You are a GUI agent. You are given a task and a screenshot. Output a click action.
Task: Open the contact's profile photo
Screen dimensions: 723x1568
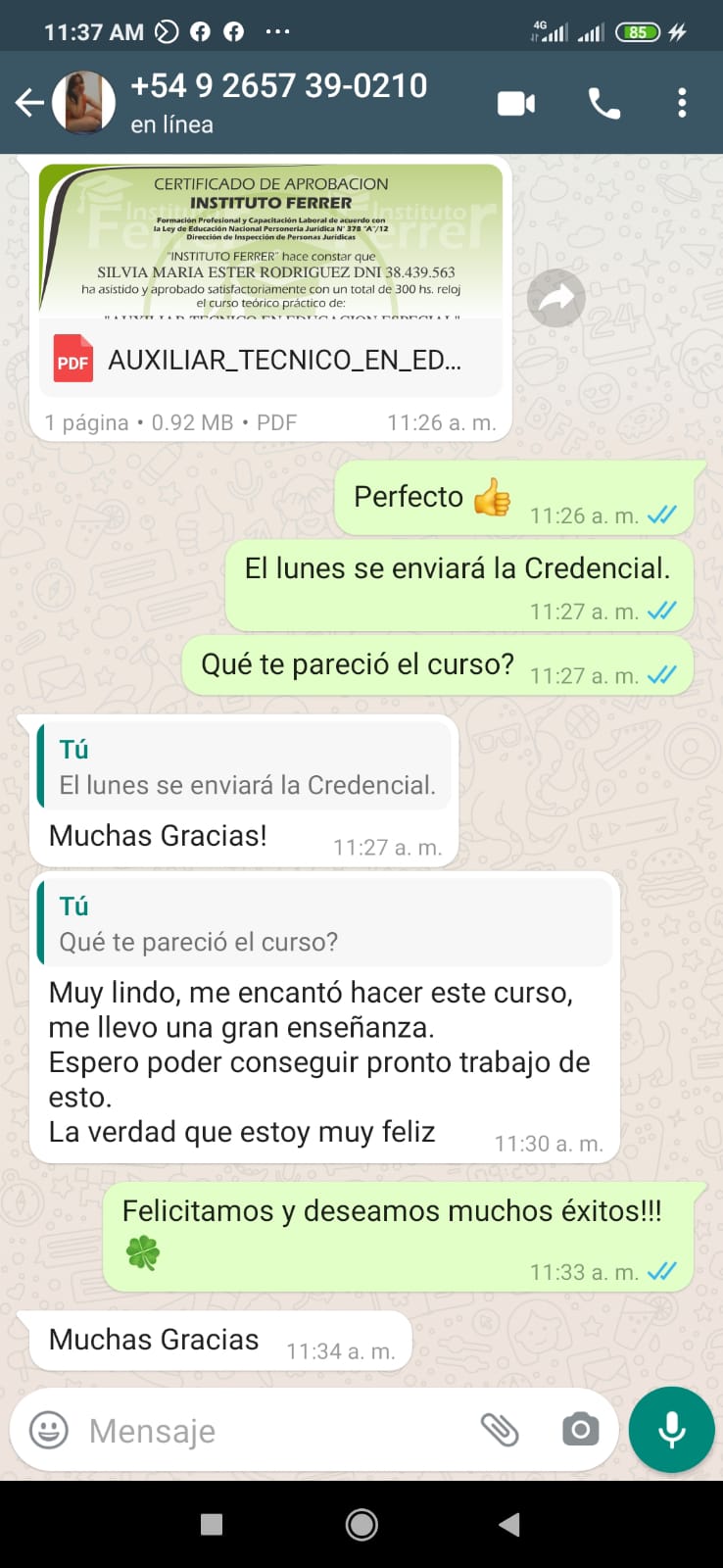click(84, 102)
